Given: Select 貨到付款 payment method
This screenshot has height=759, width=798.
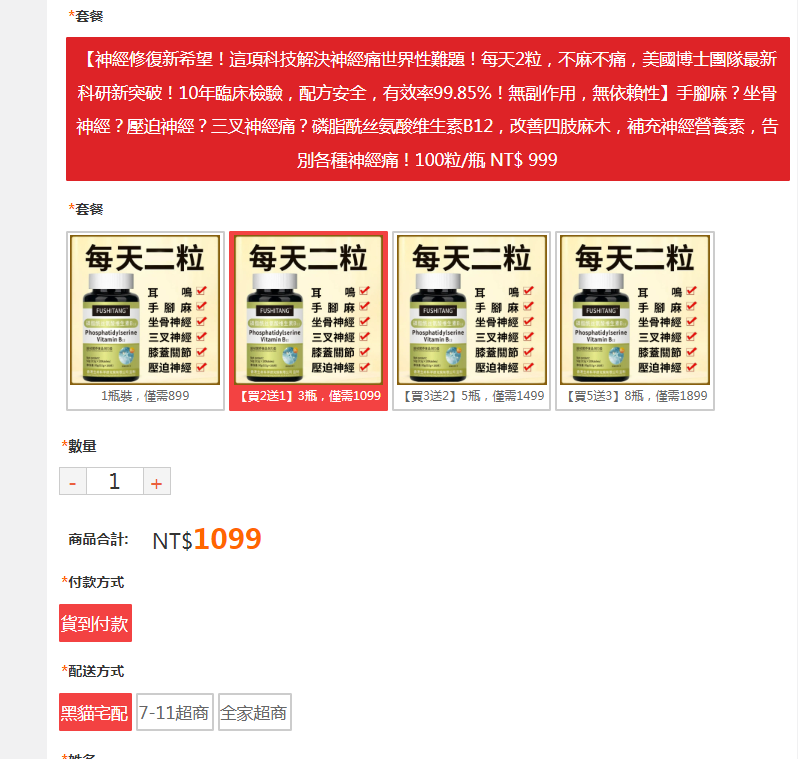Looking at the screenshot, I should [x=95, y=624].
